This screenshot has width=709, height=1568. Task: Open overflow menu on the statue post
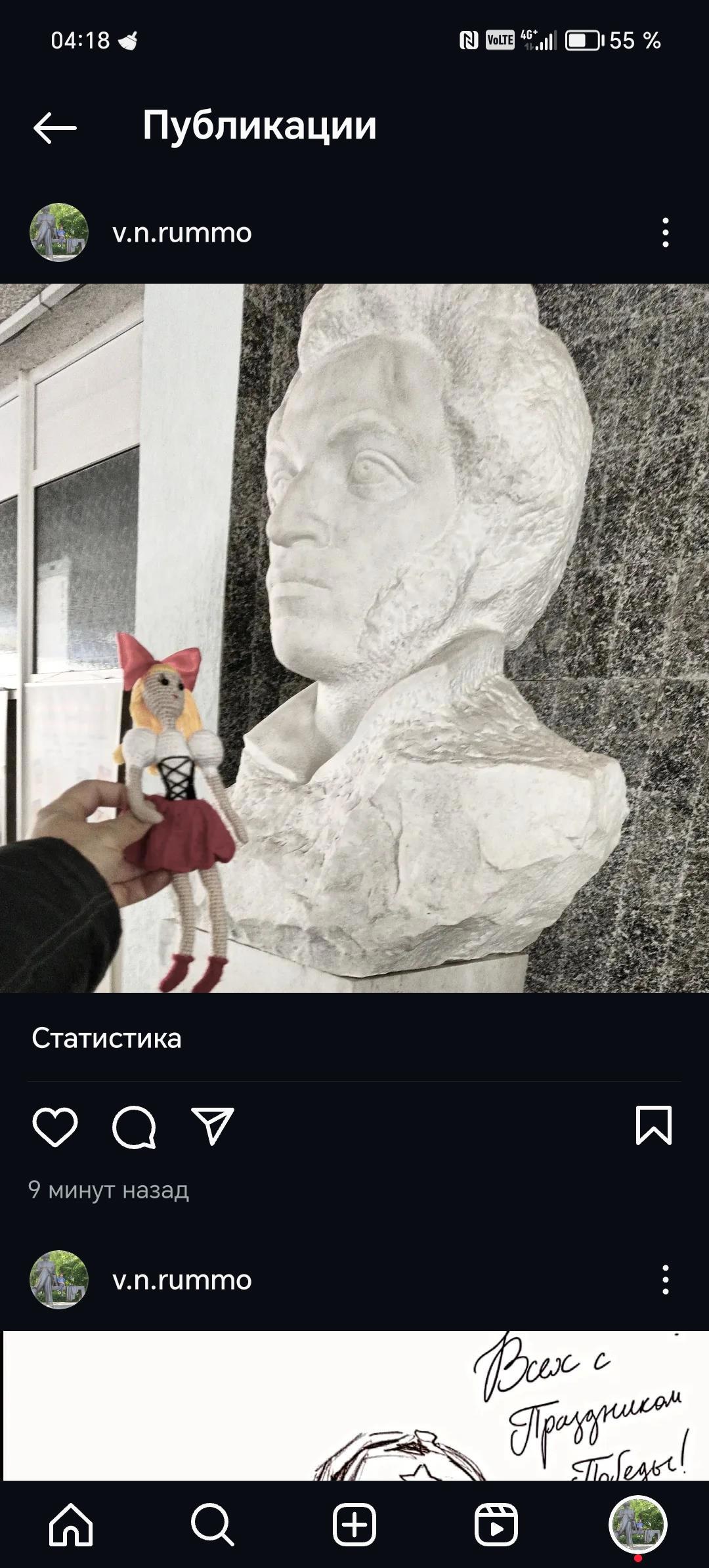(665, 232)
